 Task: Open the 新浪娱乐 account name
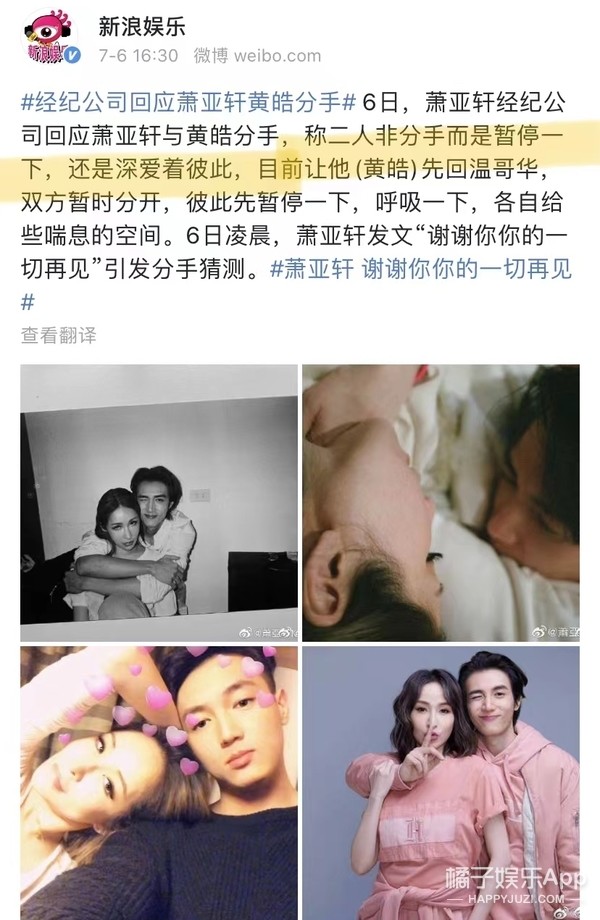tap(142, 24)
